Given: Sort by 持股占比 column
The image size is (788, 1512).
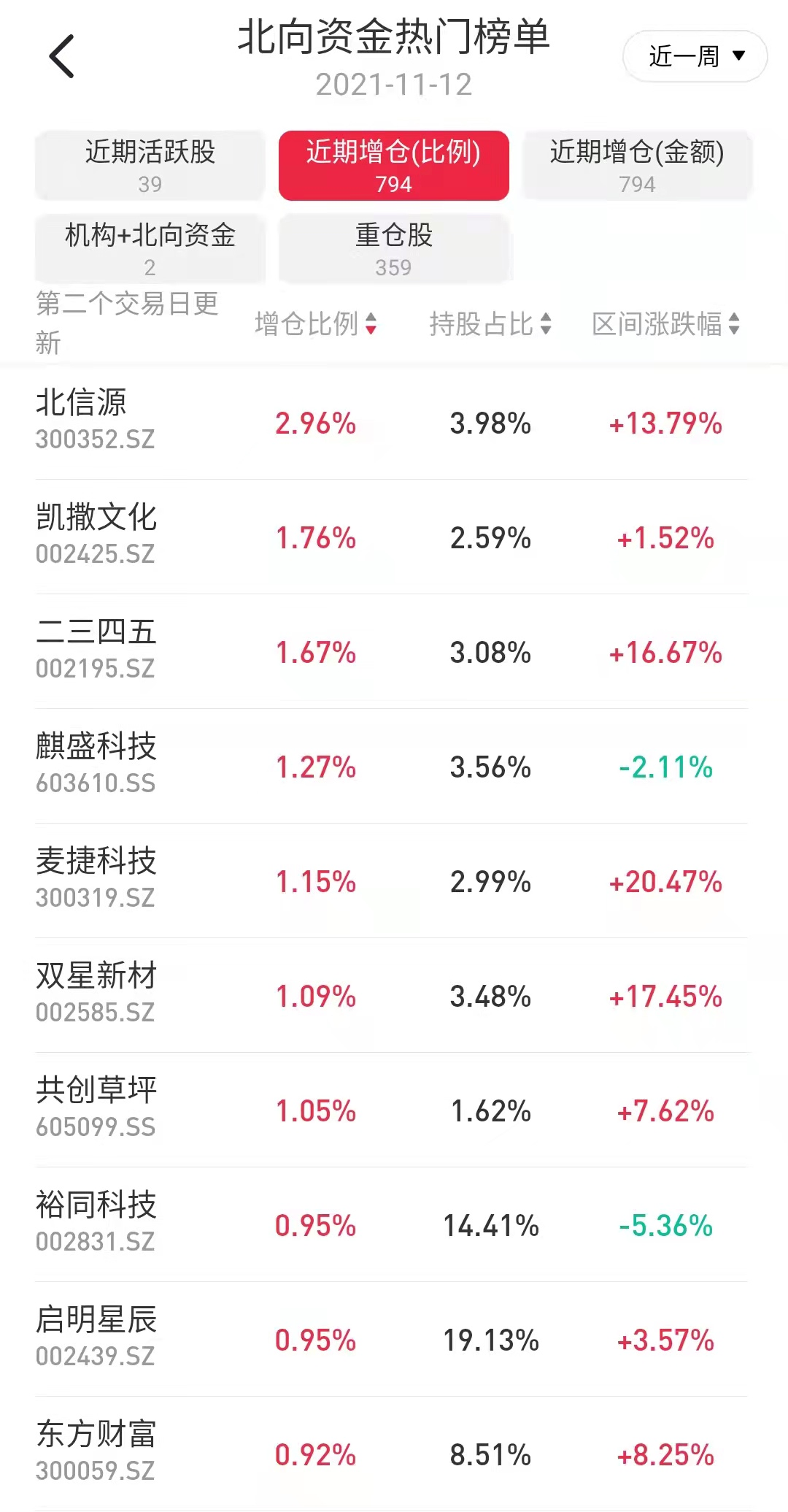Looking at the screenshot, I should (490, 323).
